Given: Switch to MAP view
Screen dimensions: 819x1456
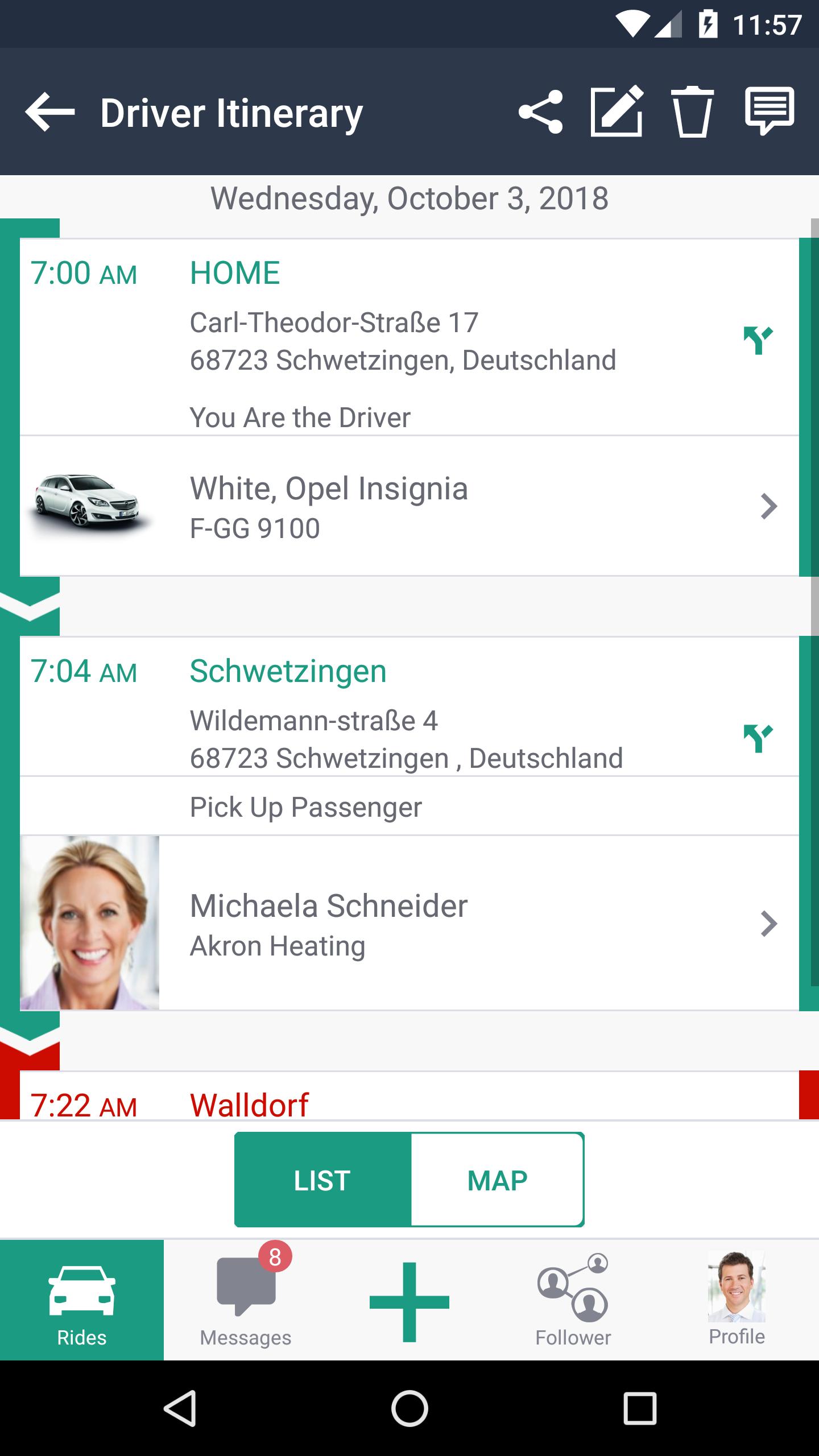Looking at the screenshot, I should (x=497, y=1180).
